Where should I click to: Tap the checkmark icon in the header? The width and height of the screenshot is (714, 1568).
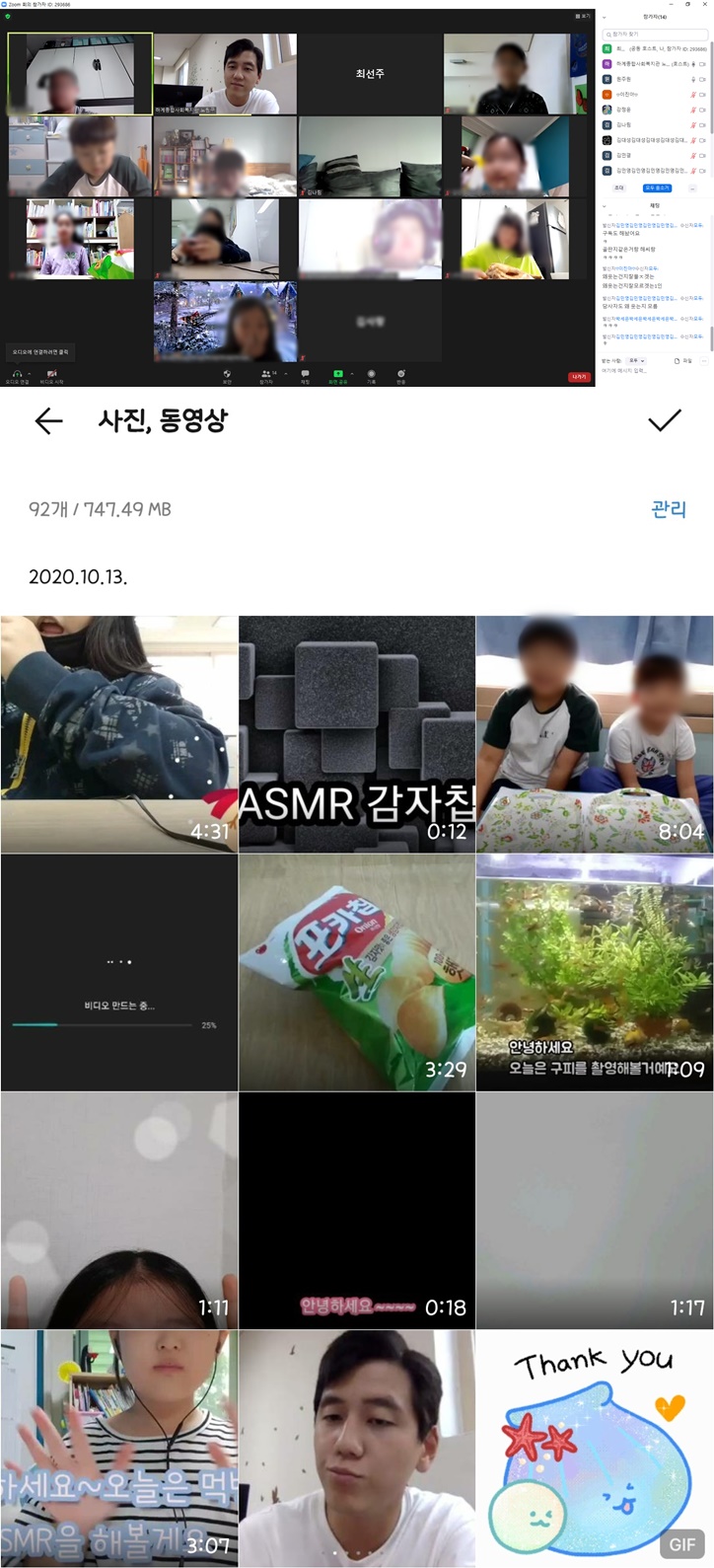(664, 421)
